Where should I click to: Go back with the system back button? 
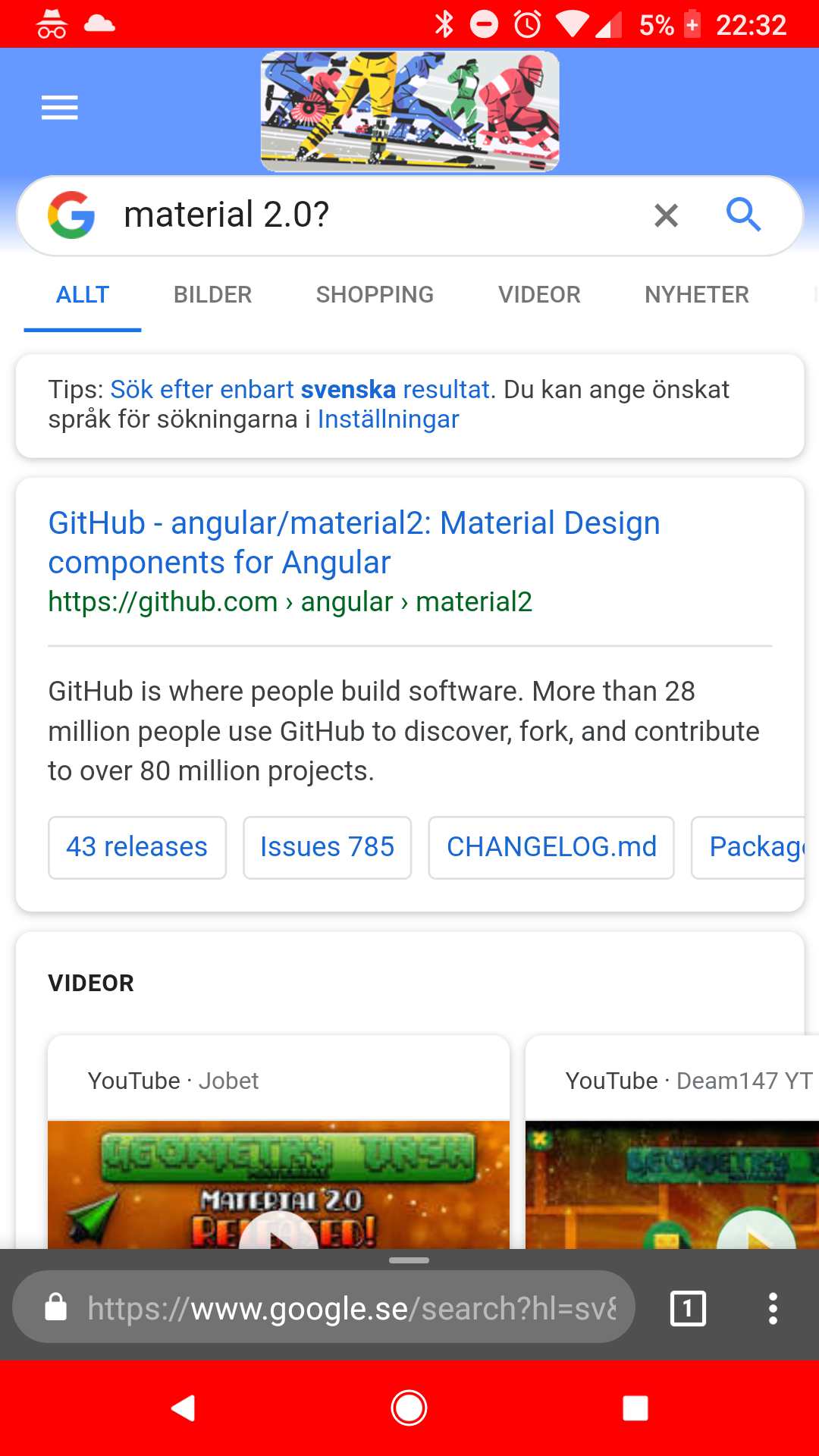point(183,1408)
